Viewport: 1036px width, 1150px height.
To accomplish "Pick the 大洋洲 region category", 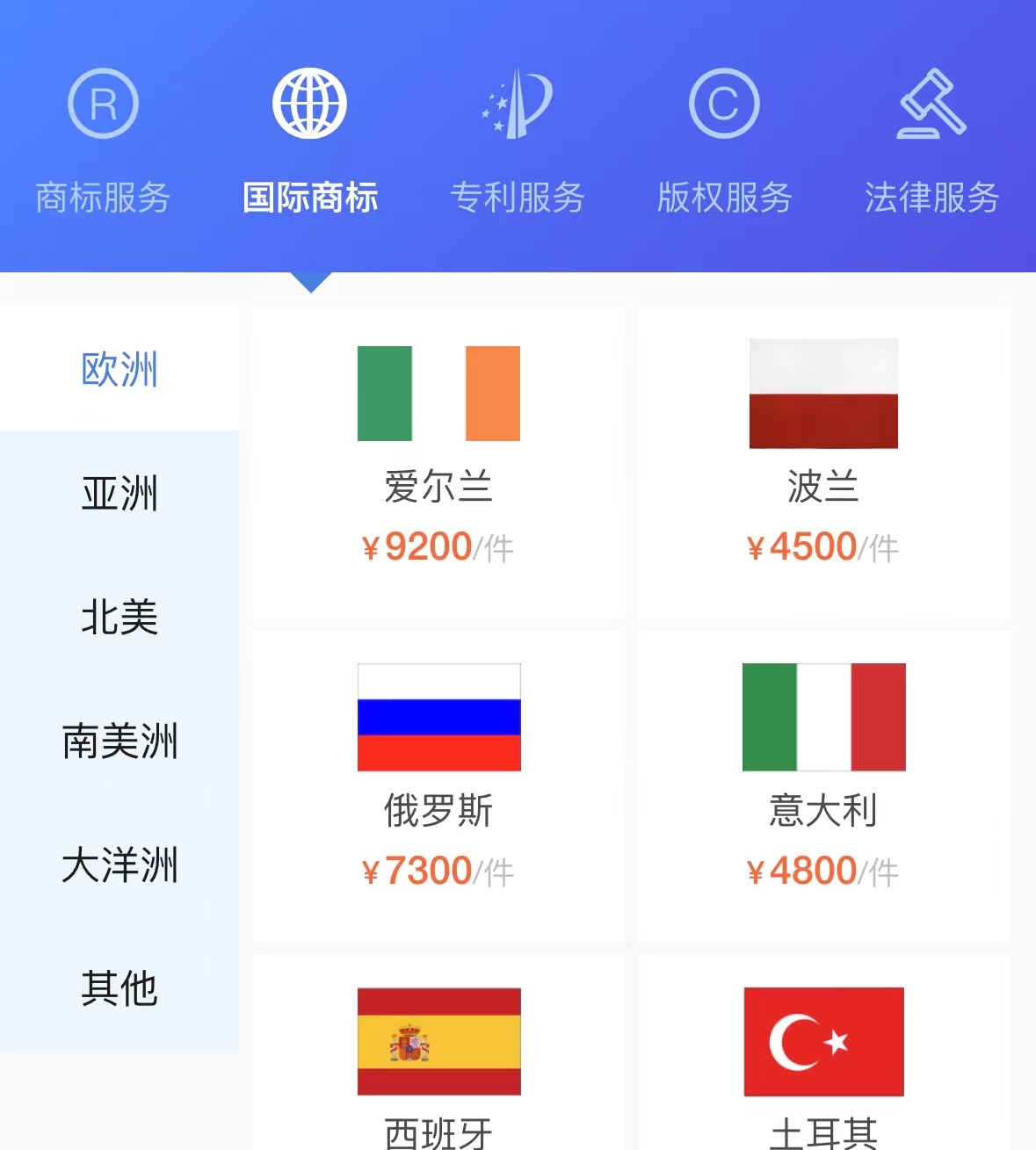I will click(120, 864).
